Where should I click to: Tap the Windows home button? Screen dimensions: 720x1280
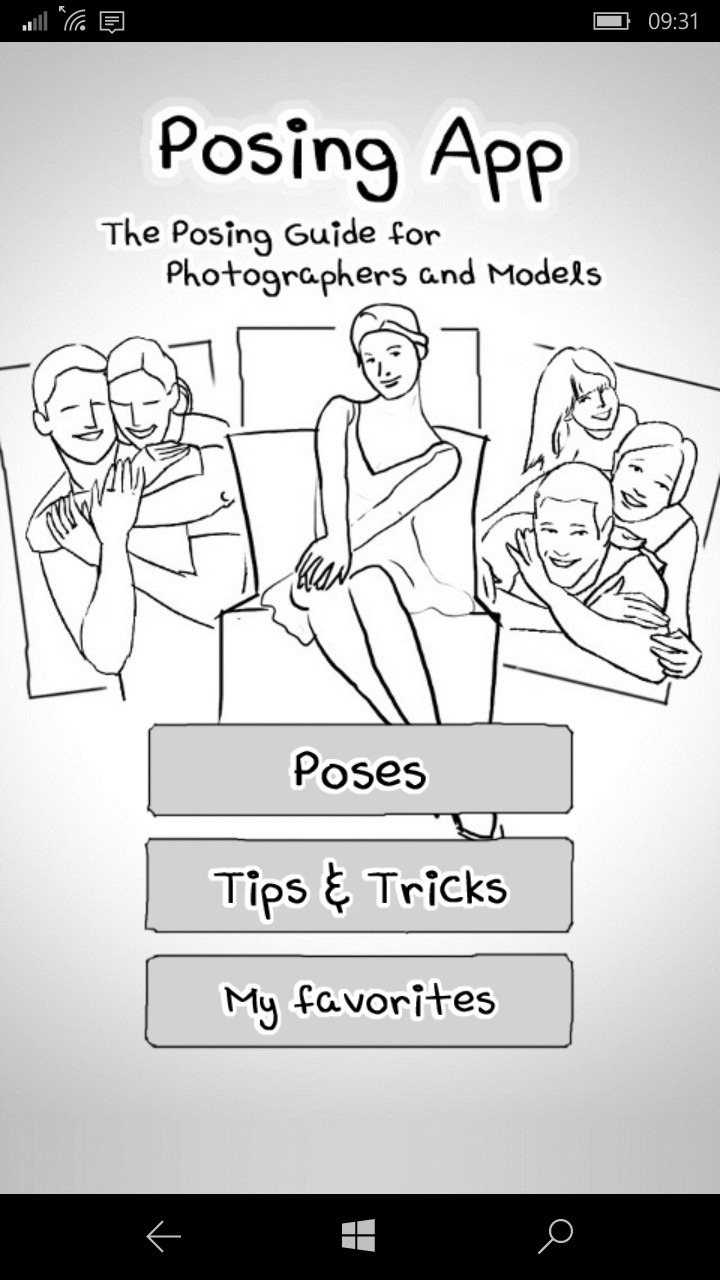pos(358,1236)
